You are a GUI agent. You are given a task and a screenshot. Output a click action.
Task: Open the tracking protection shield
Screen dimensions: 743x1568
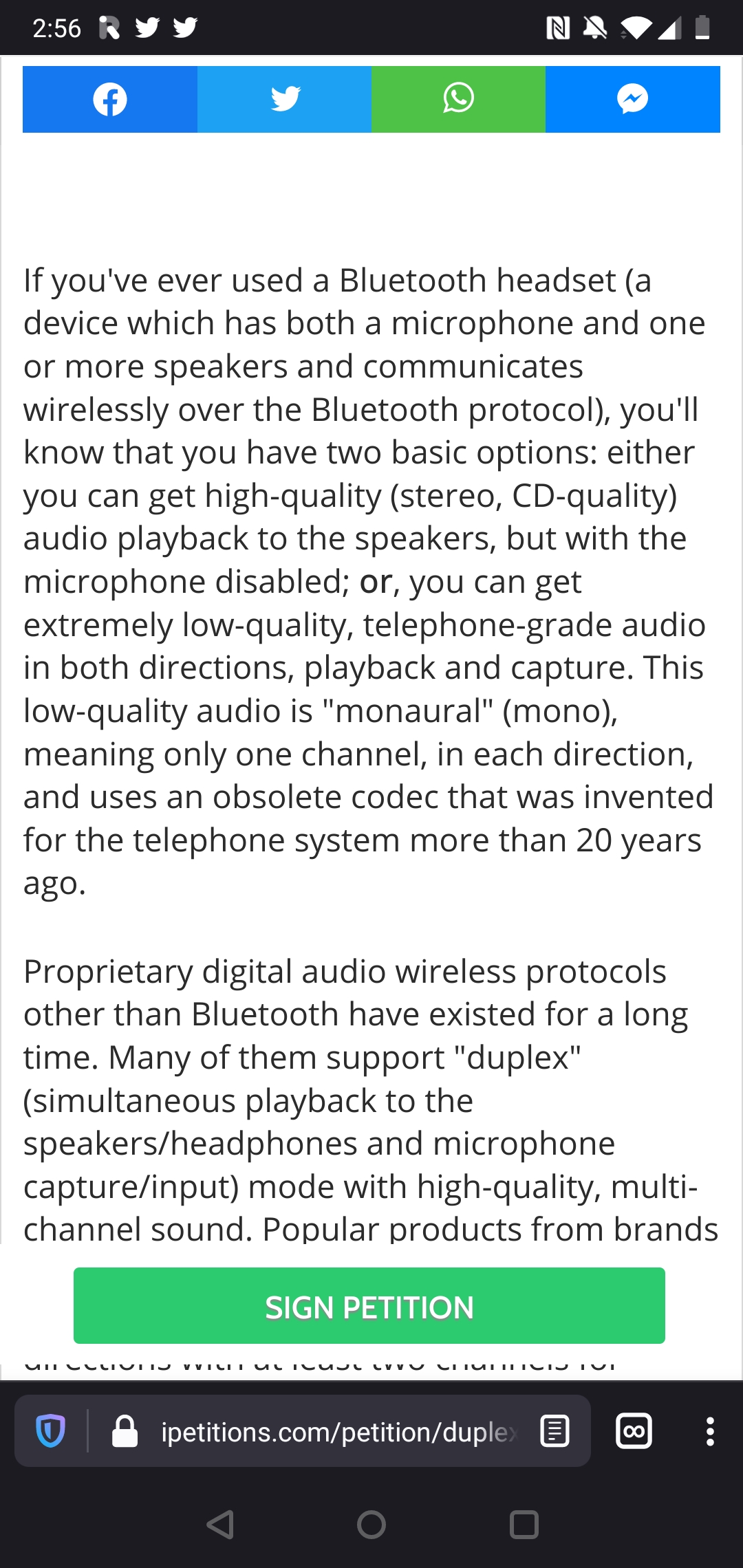coord(51,1431)
